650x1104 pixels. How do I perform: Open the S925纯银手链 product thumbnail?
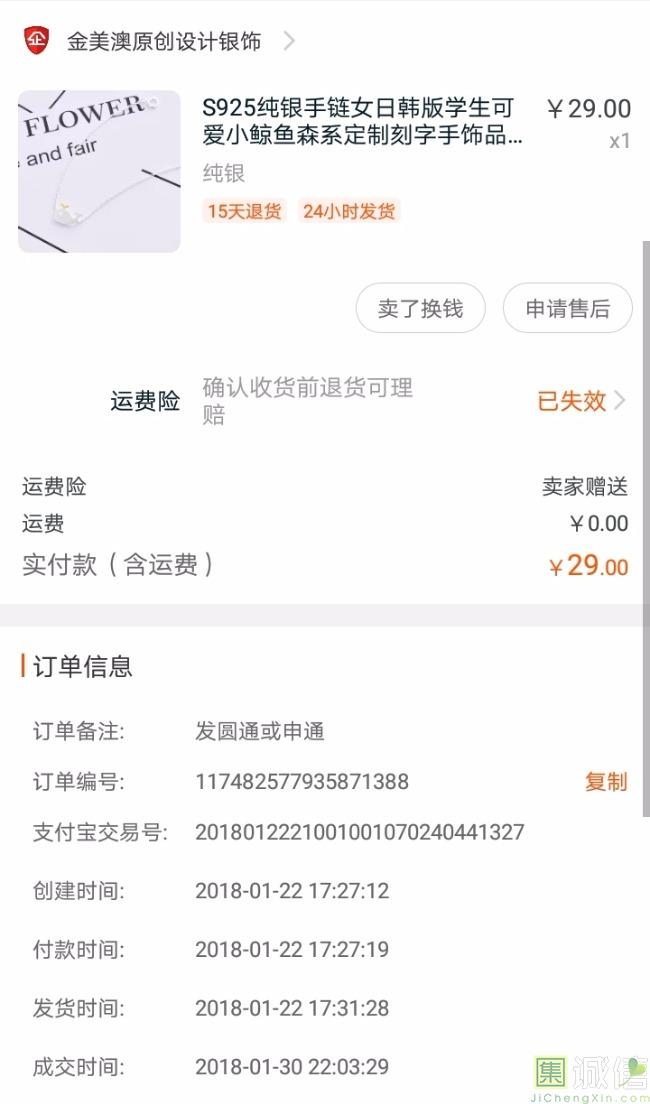[99, 171]
